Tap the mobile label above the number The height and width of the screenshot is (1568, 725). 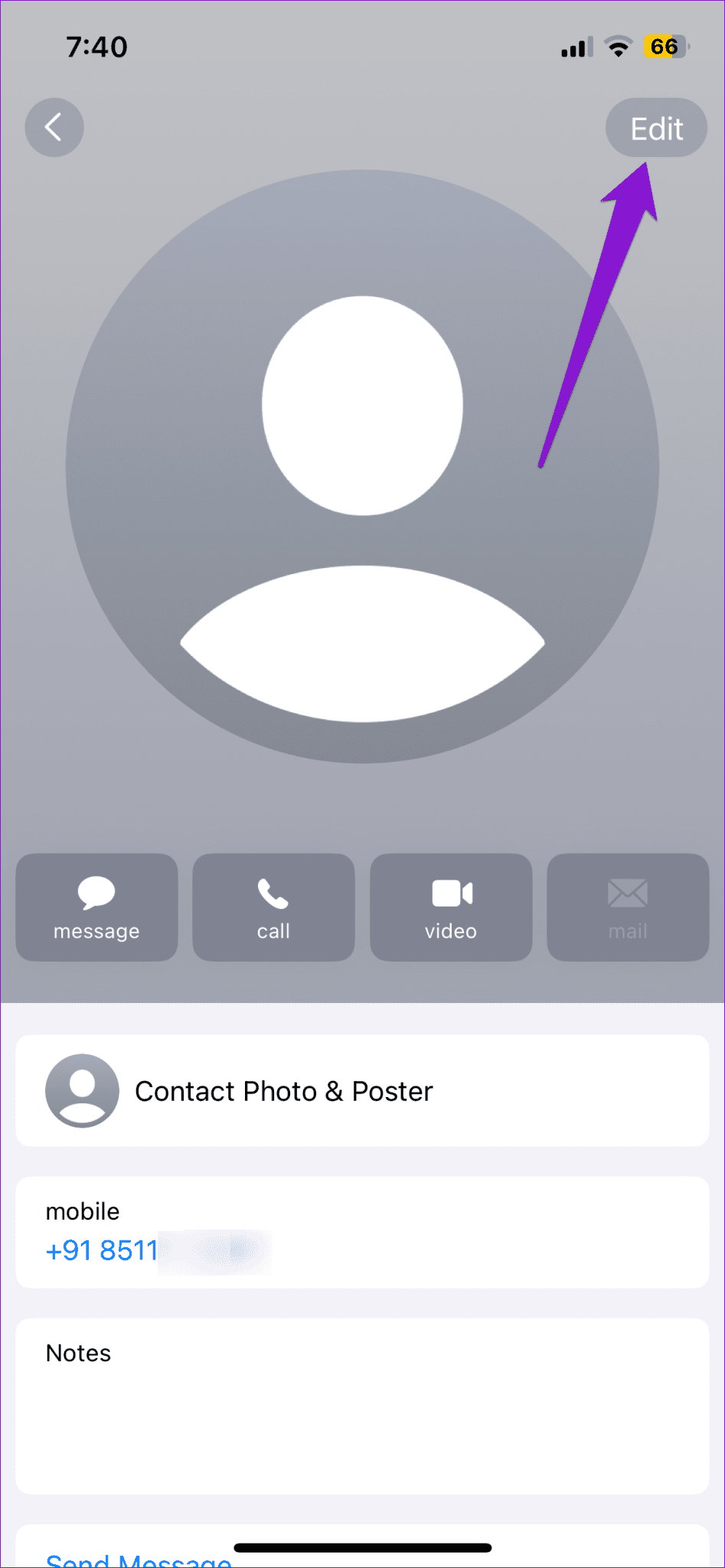click(83, 1211)
